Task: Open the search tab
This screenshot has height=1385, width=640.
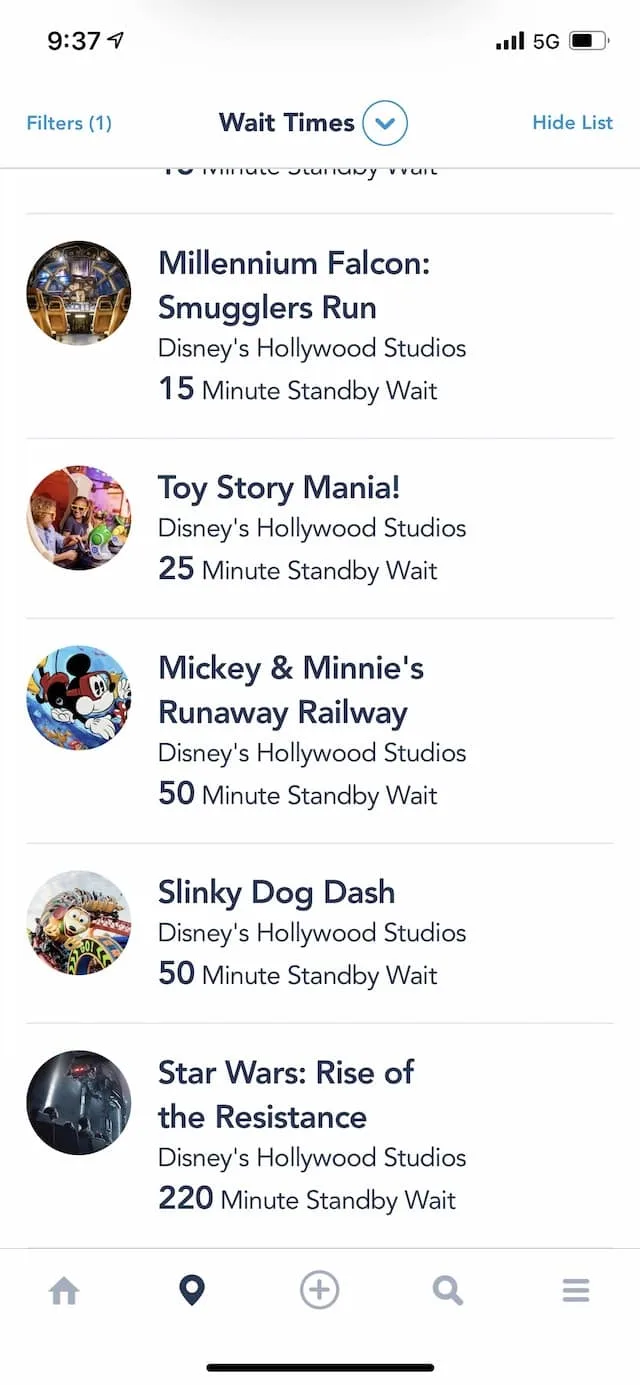Action: pos(448,1291)
